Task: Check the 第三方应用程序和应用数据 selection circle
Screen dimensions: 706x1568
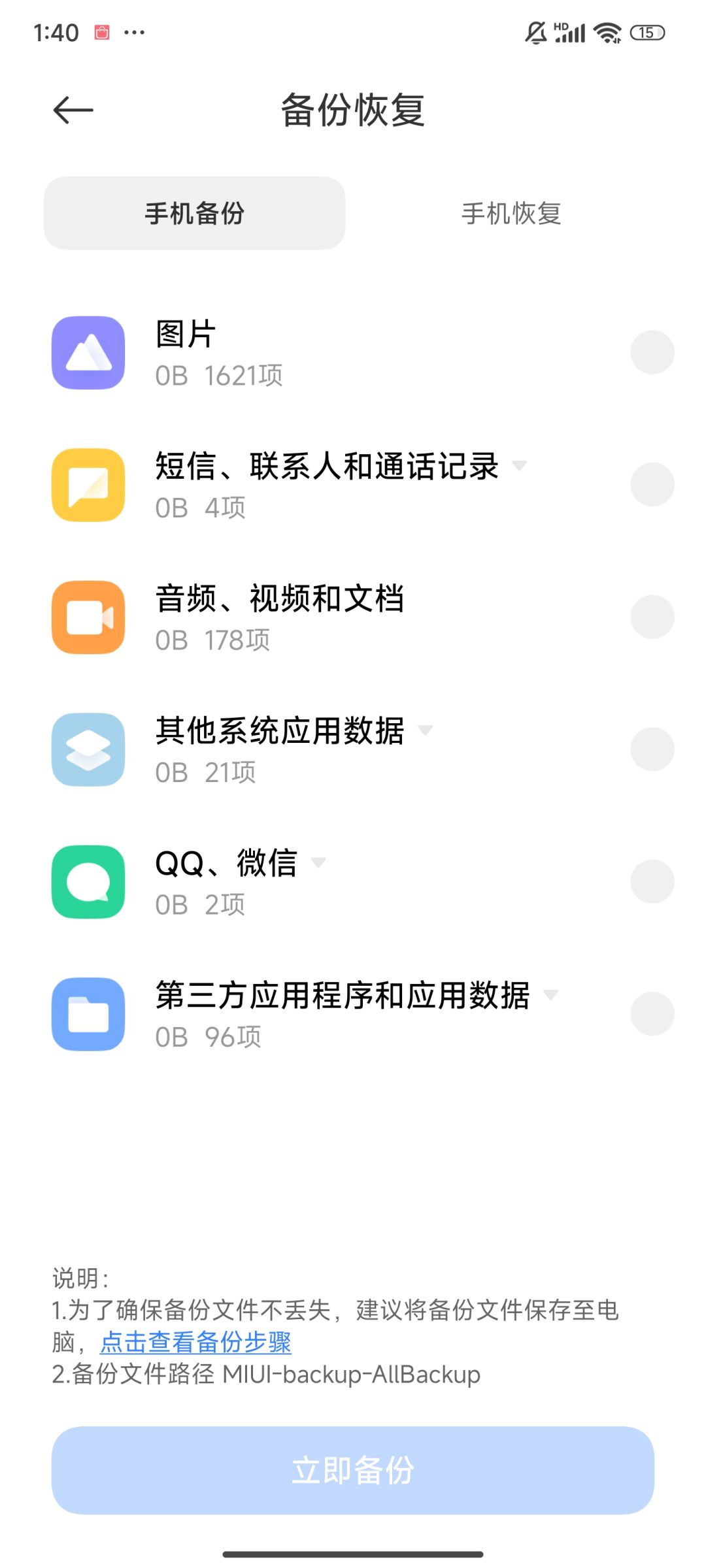Action: click(652, 1013)
